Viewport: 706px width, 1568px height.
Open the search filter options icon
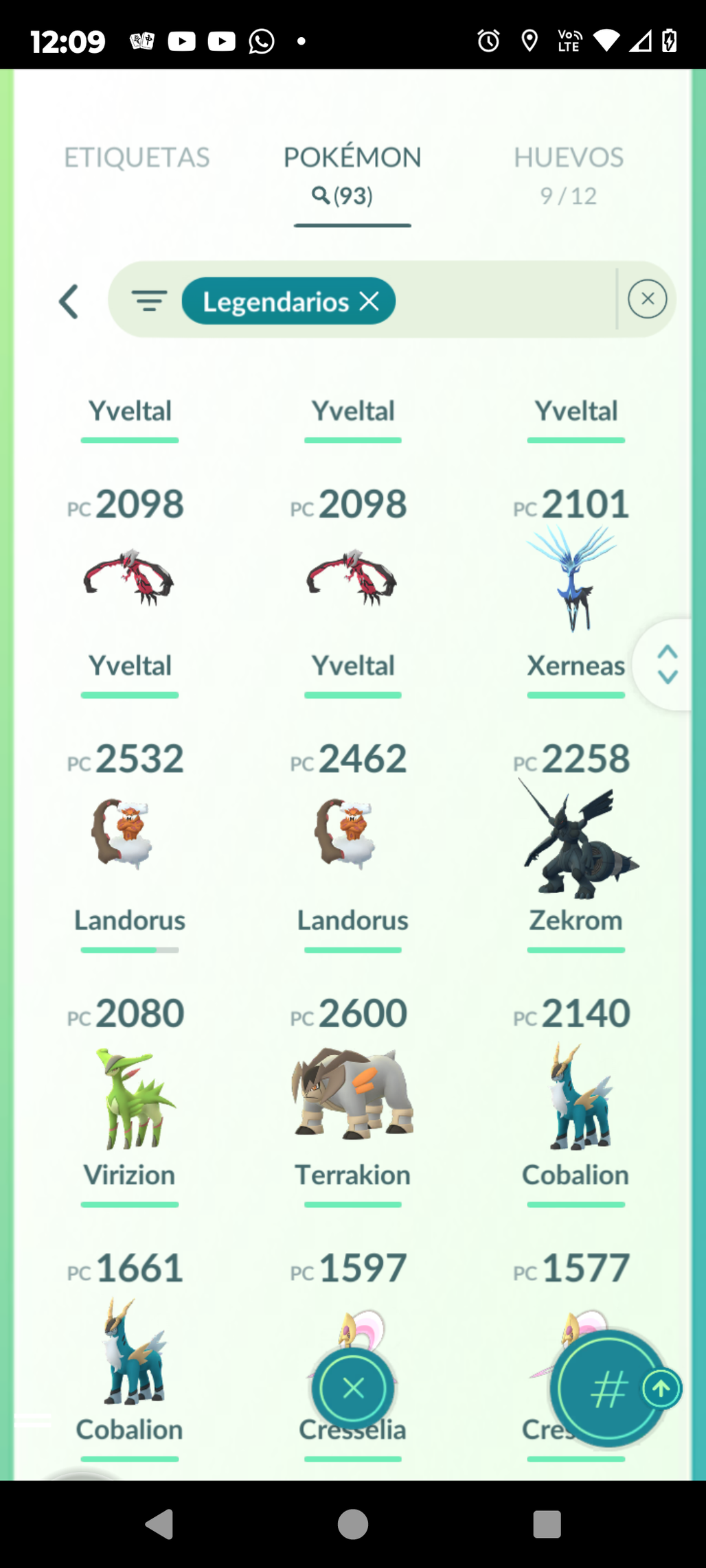coord(149,301)
